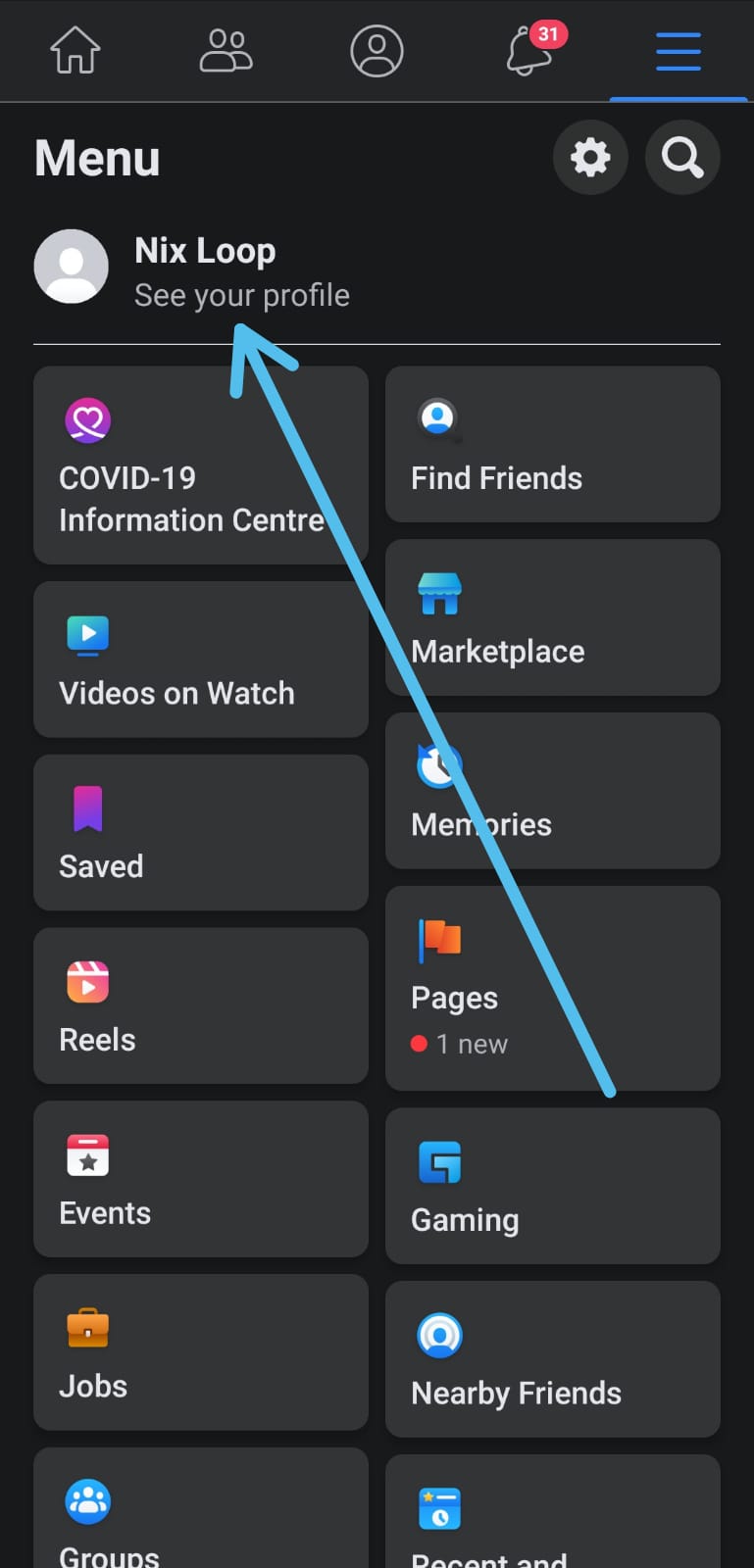This screenshot has height=1568, width=754.
Task: Go to Marketplace
Action: click(x=553, y=617)
